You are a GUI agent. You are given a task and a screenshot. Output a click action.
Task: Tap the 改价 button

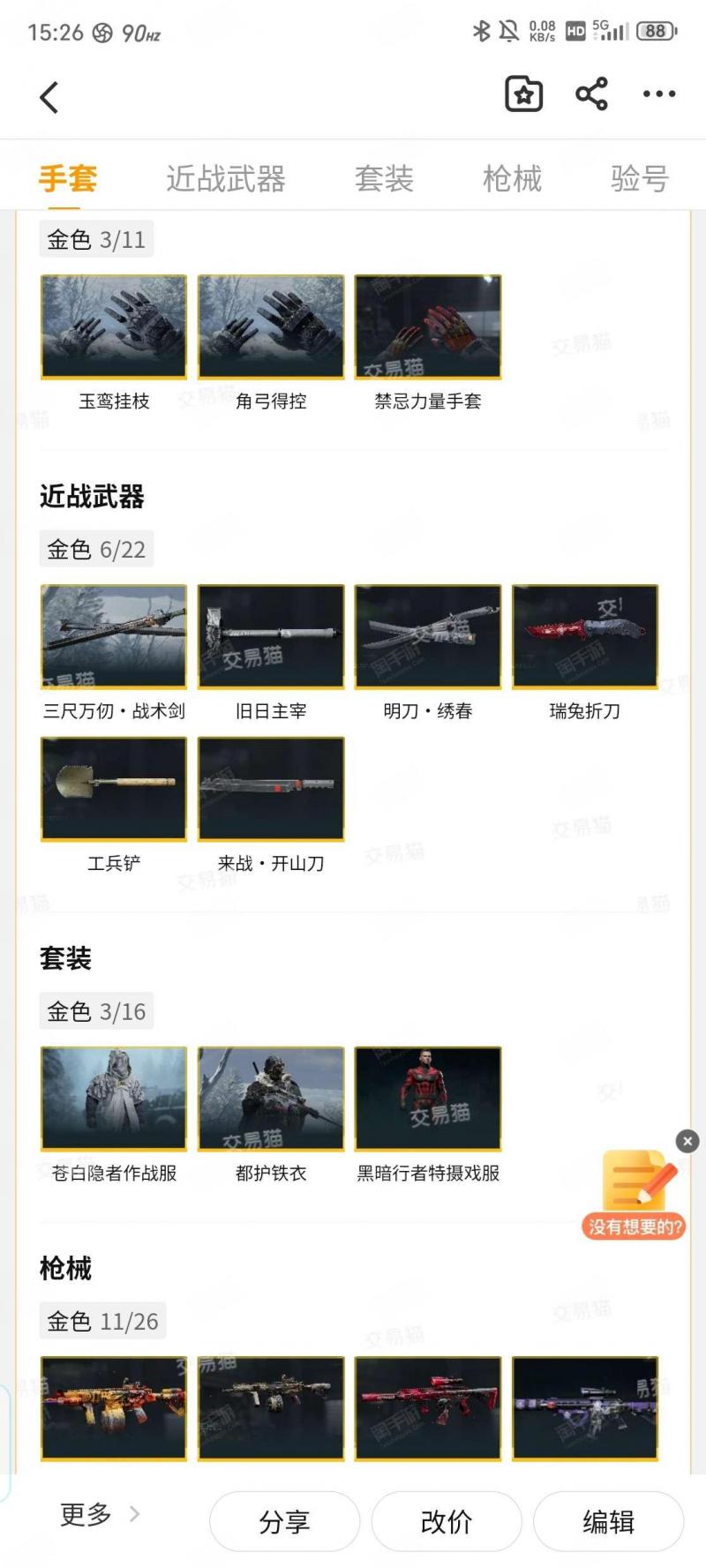tap(447, 1521)
